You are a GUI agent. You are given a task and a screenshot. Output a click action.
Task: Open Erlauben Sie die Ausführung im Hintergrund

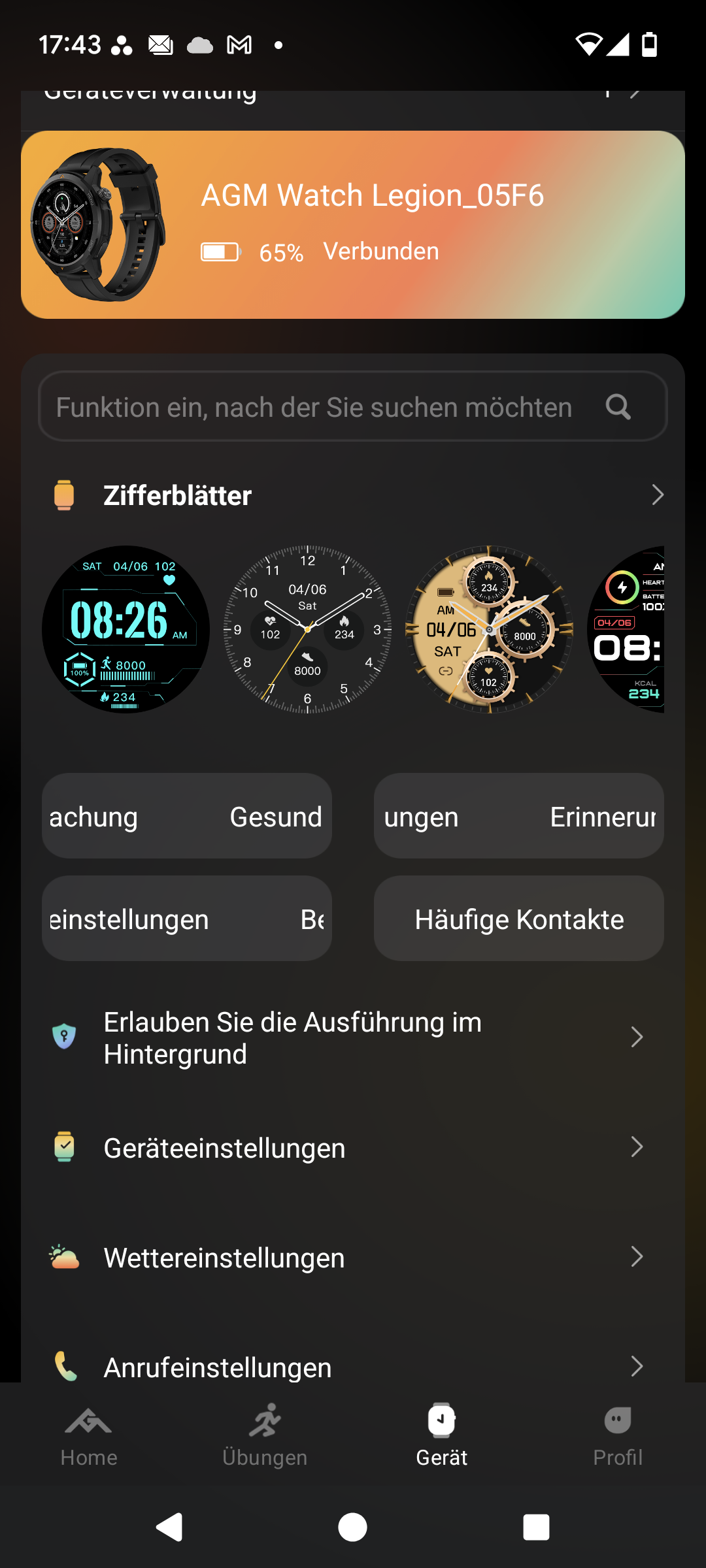click(353, 1037)
